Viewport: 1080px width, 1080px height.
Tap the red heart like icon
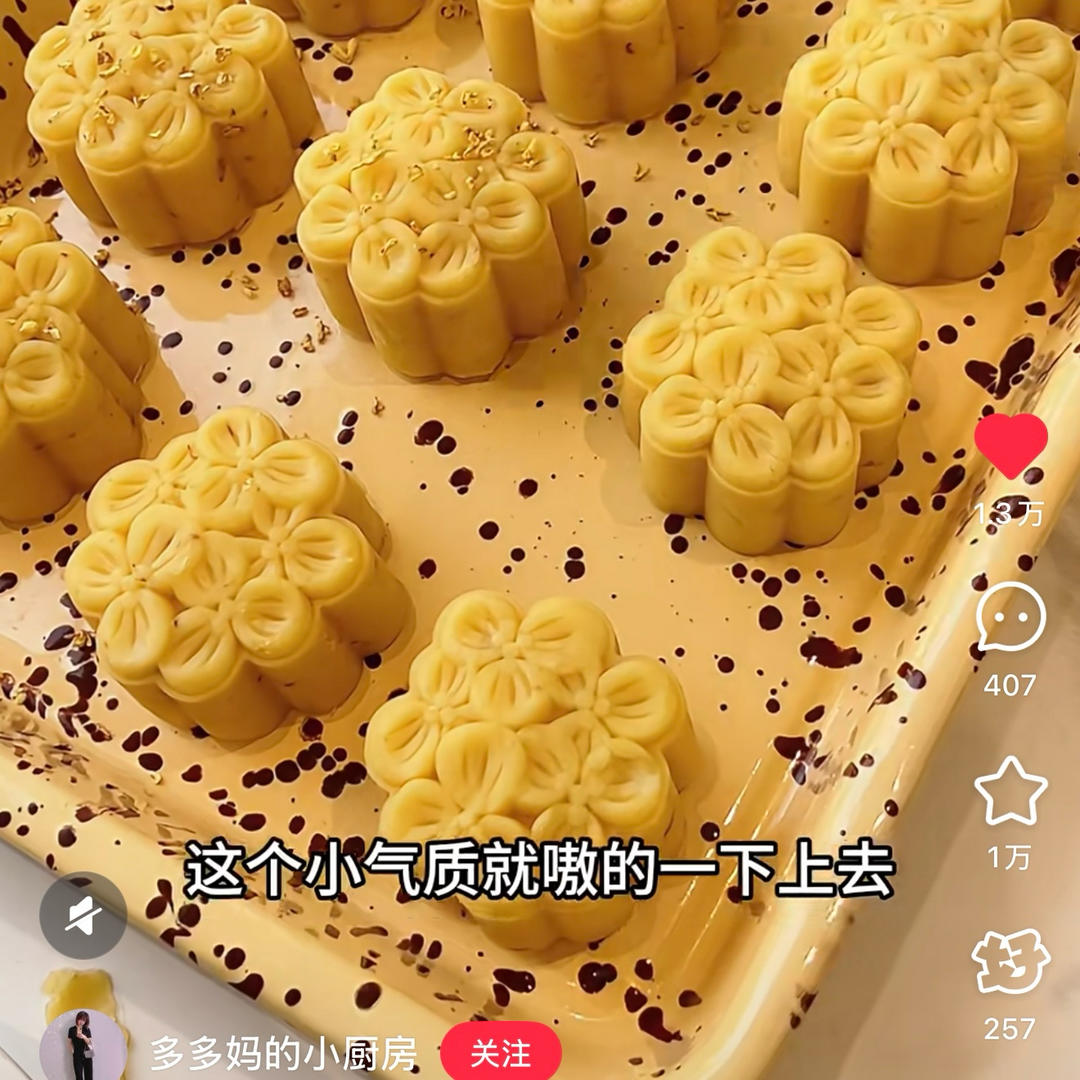(1010, 446)
